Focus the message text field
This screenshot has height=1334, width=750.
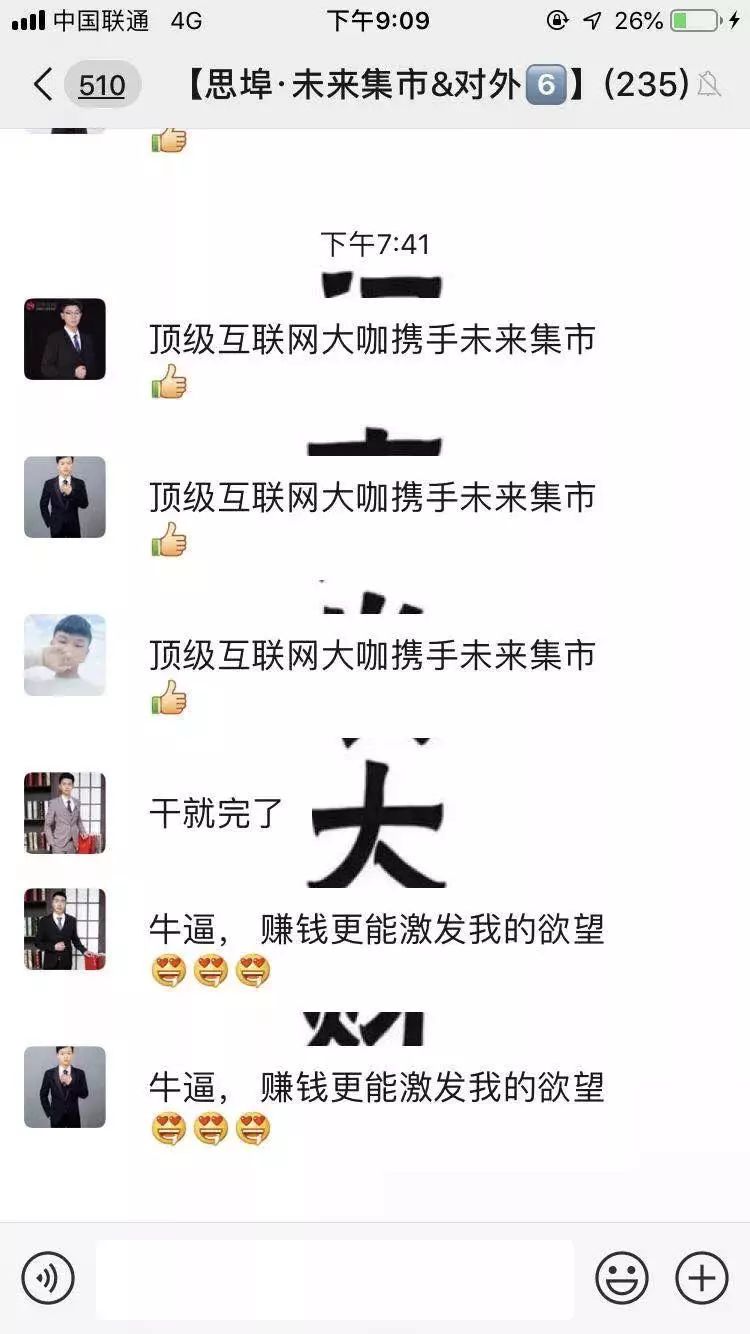(x=334, y=1279)
